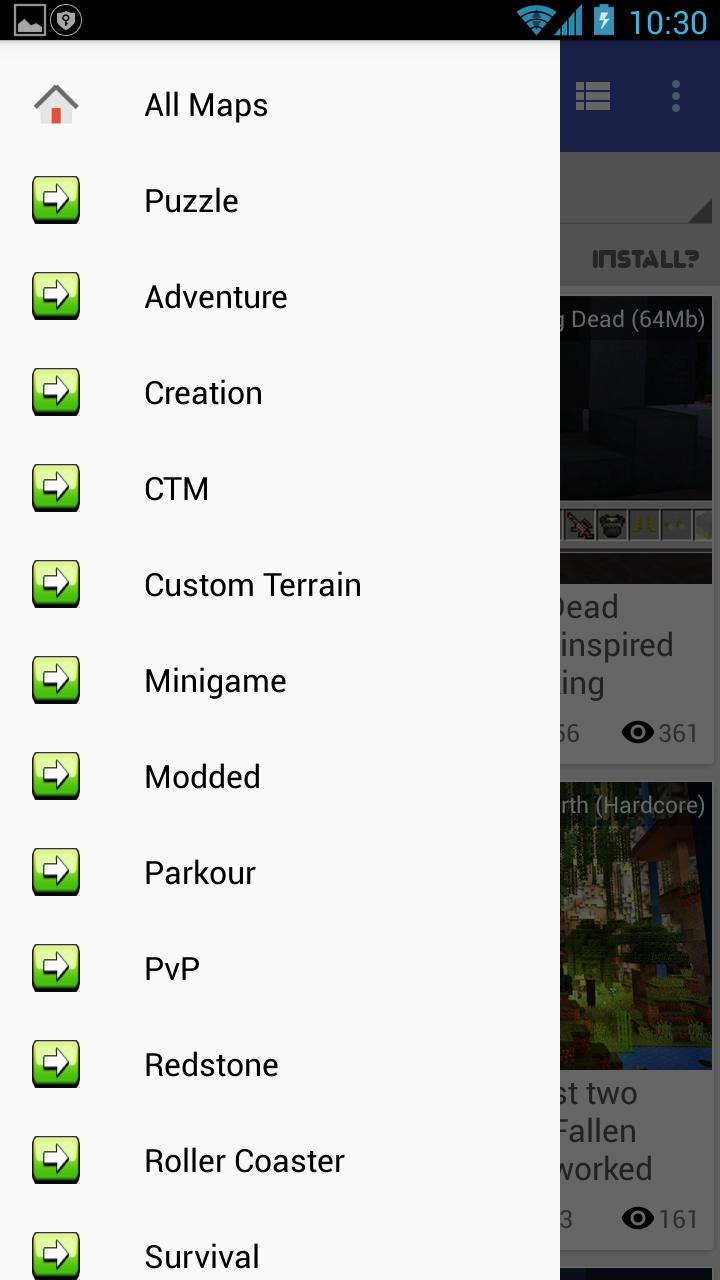Open the Modded maps category
The image size is (720, 1280).
(202, 777)
